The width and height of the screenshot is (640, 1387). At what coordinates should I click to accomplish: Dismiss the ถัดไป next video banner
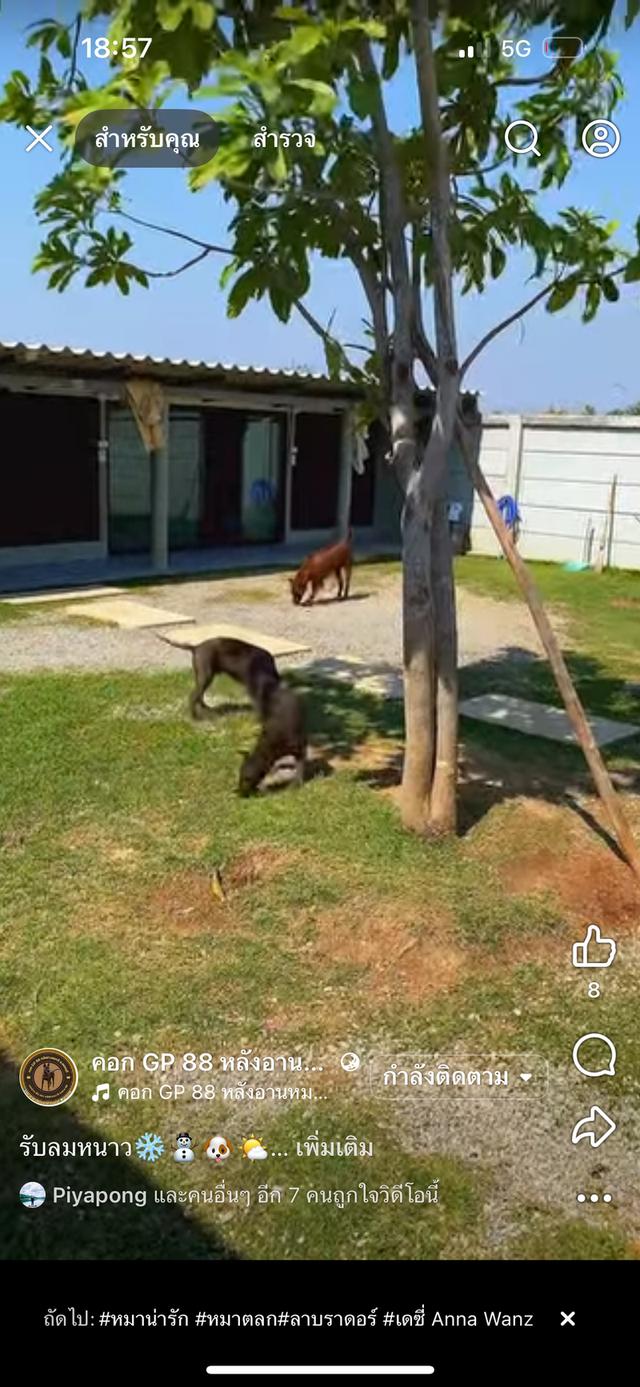click(567, 1318)
